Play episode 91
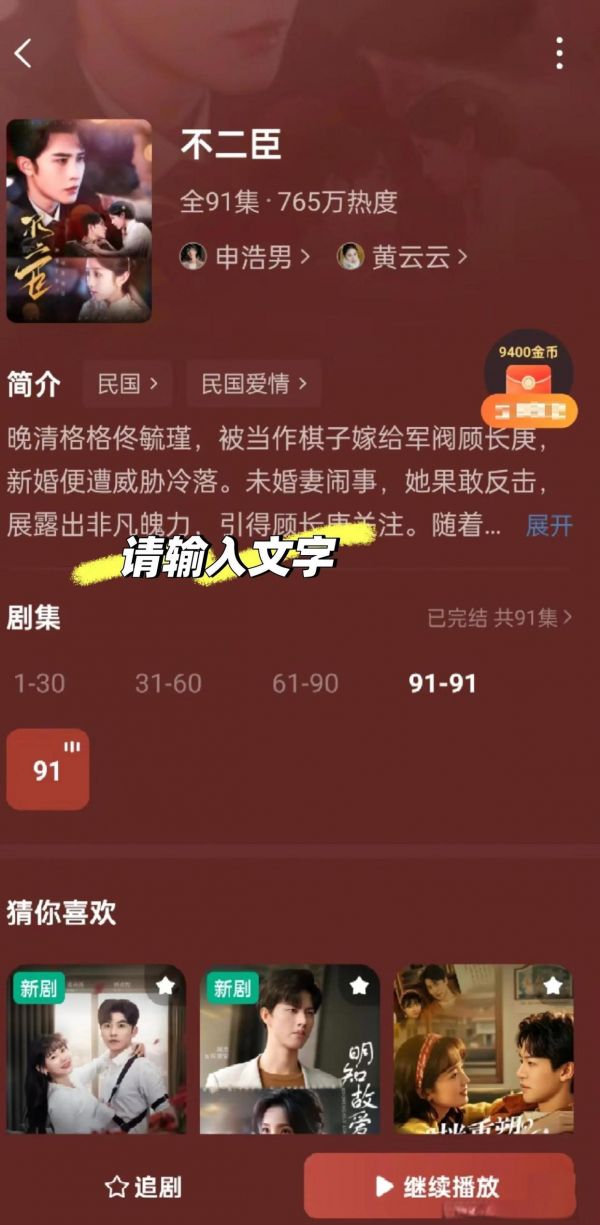Image resolution: width=600 pixels, height=1225 pixels. pyautogui.click(x=48, y=769)
